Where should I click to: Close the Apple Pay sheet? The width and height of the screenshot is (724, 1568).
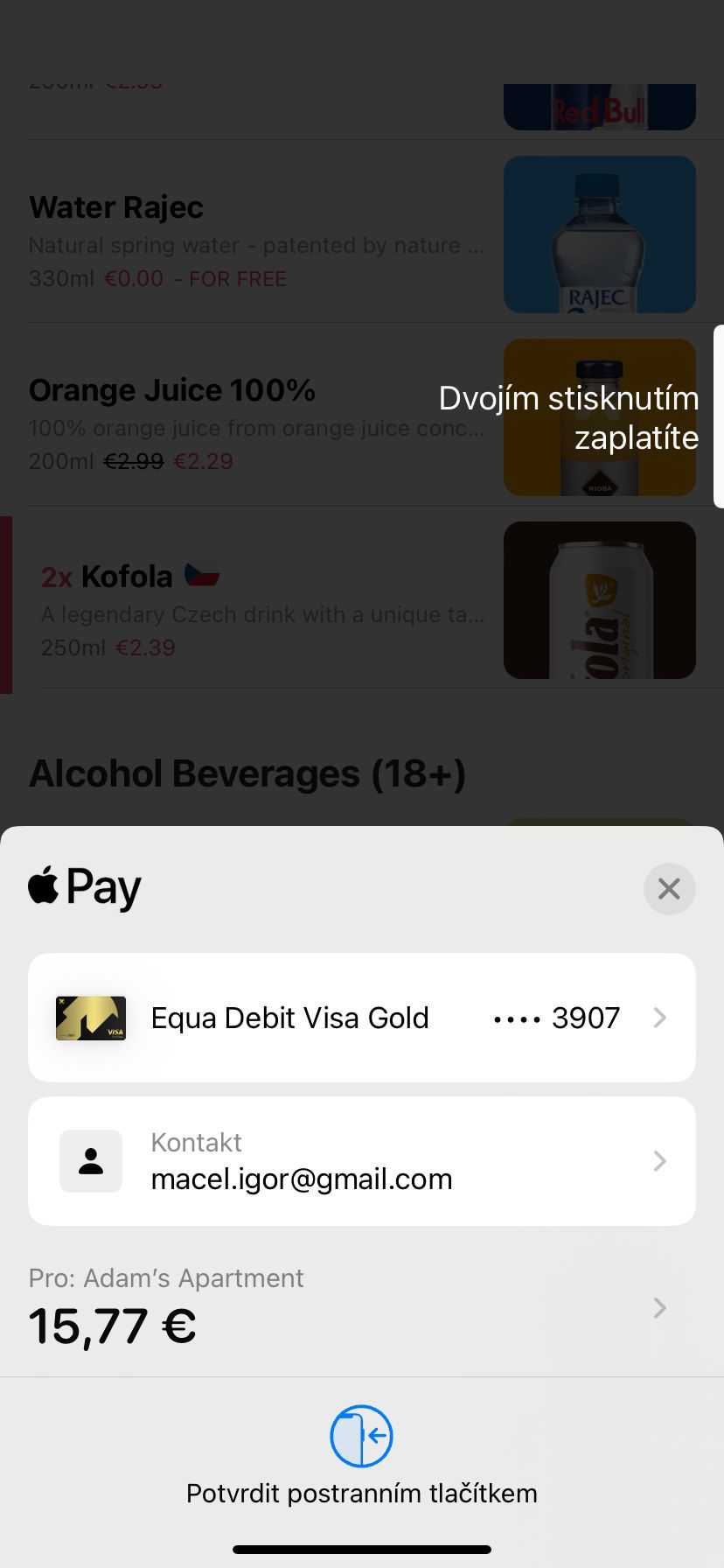point(669,889)
